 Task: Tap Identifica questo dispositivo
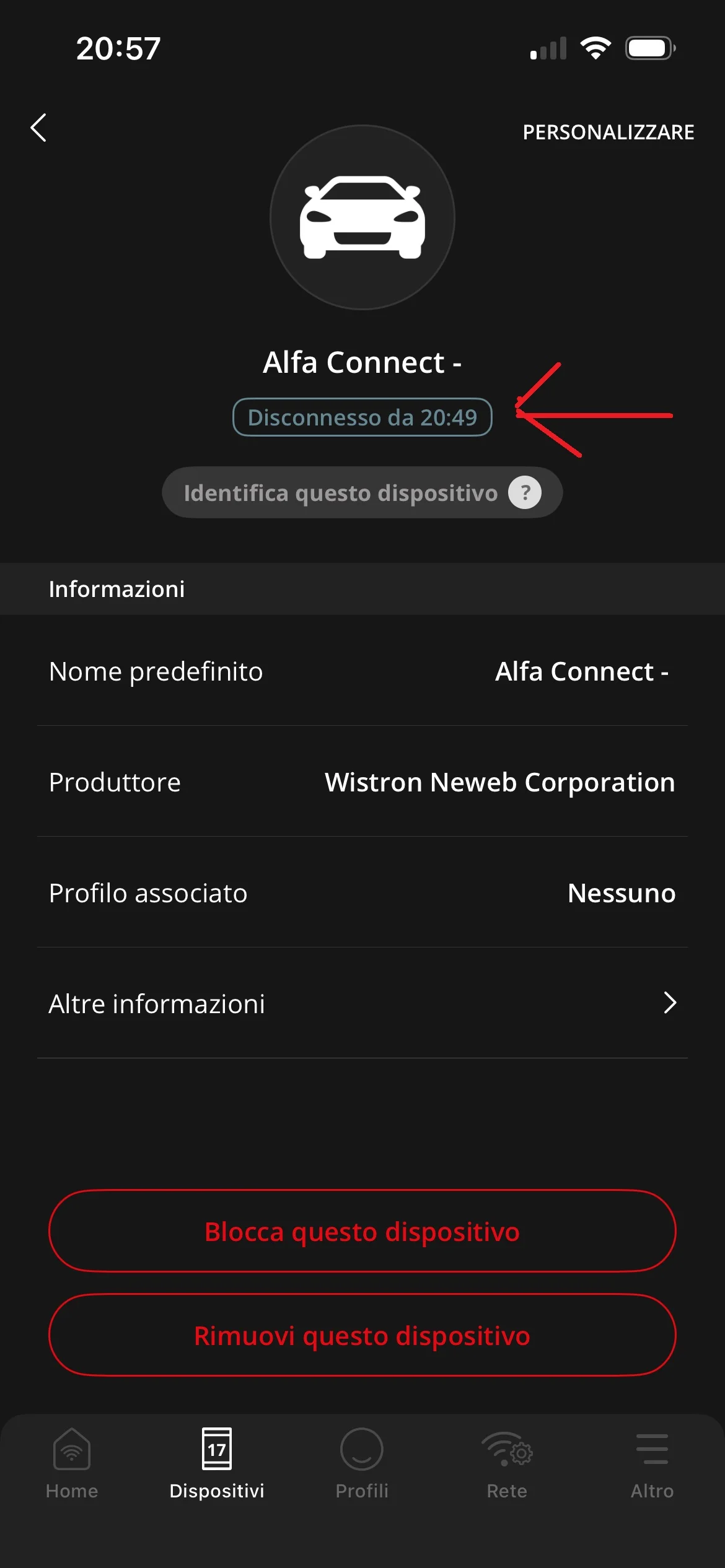(x=362, y=493)
